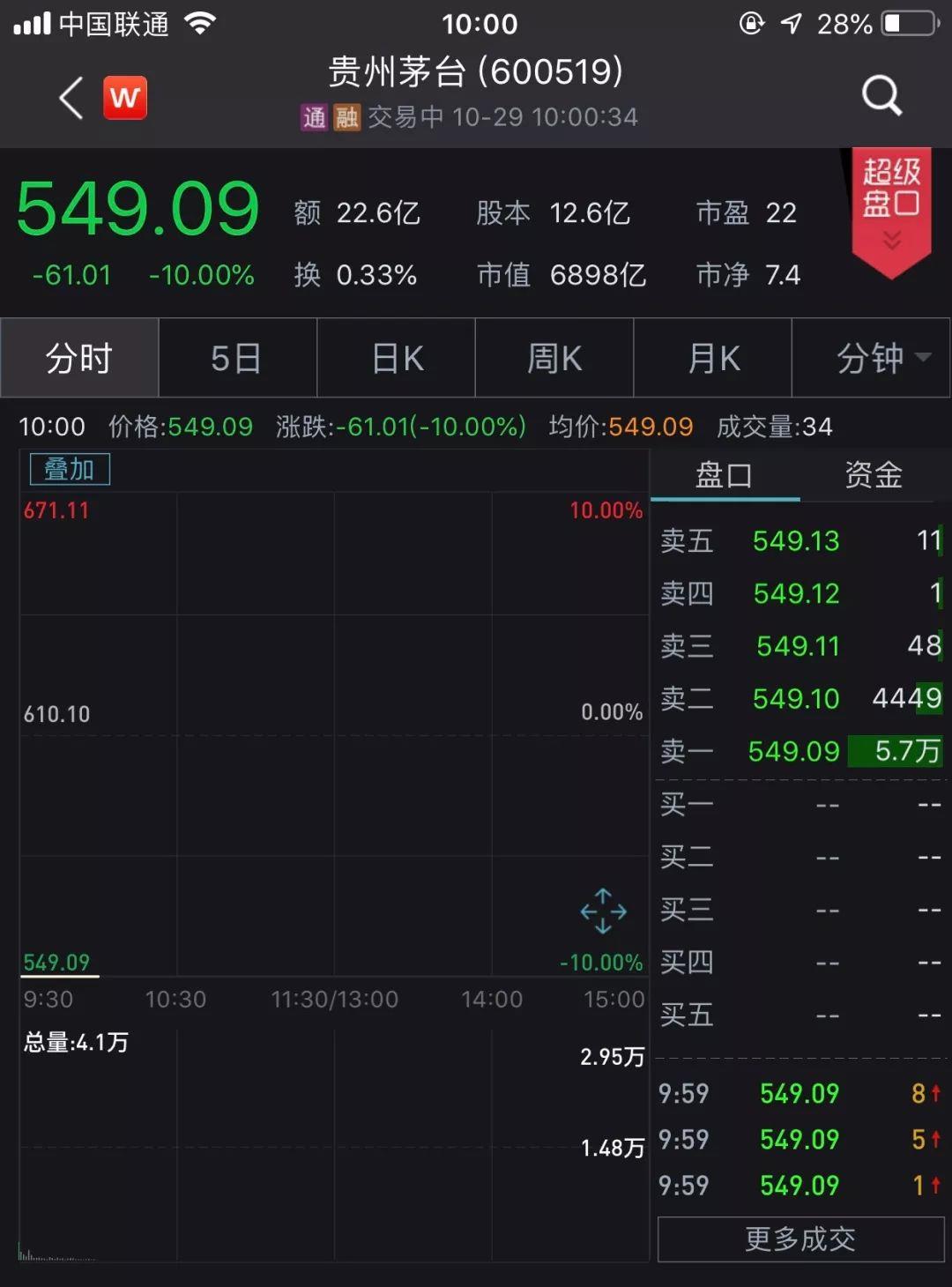Tap the red W icon

click(x=125, y=97)
